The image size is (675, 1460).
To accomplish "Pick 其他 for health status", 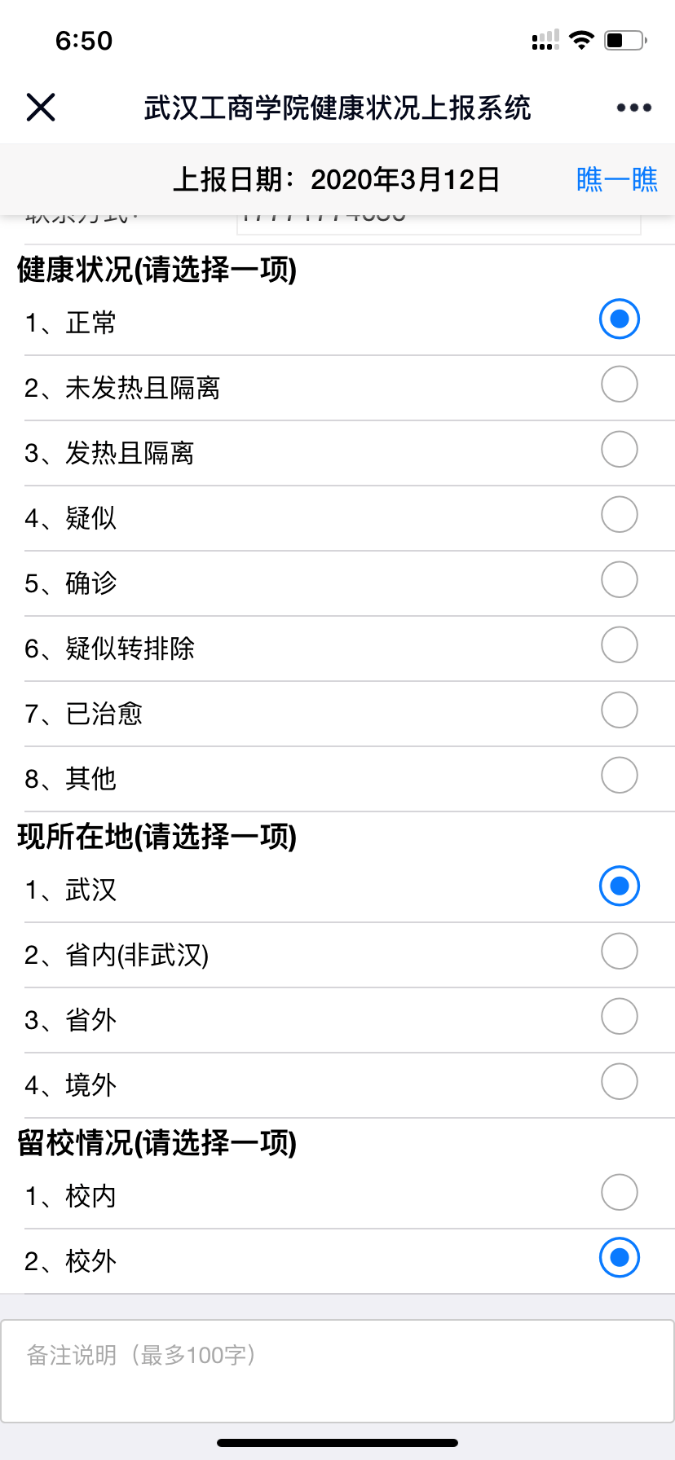I will (619, 776).
